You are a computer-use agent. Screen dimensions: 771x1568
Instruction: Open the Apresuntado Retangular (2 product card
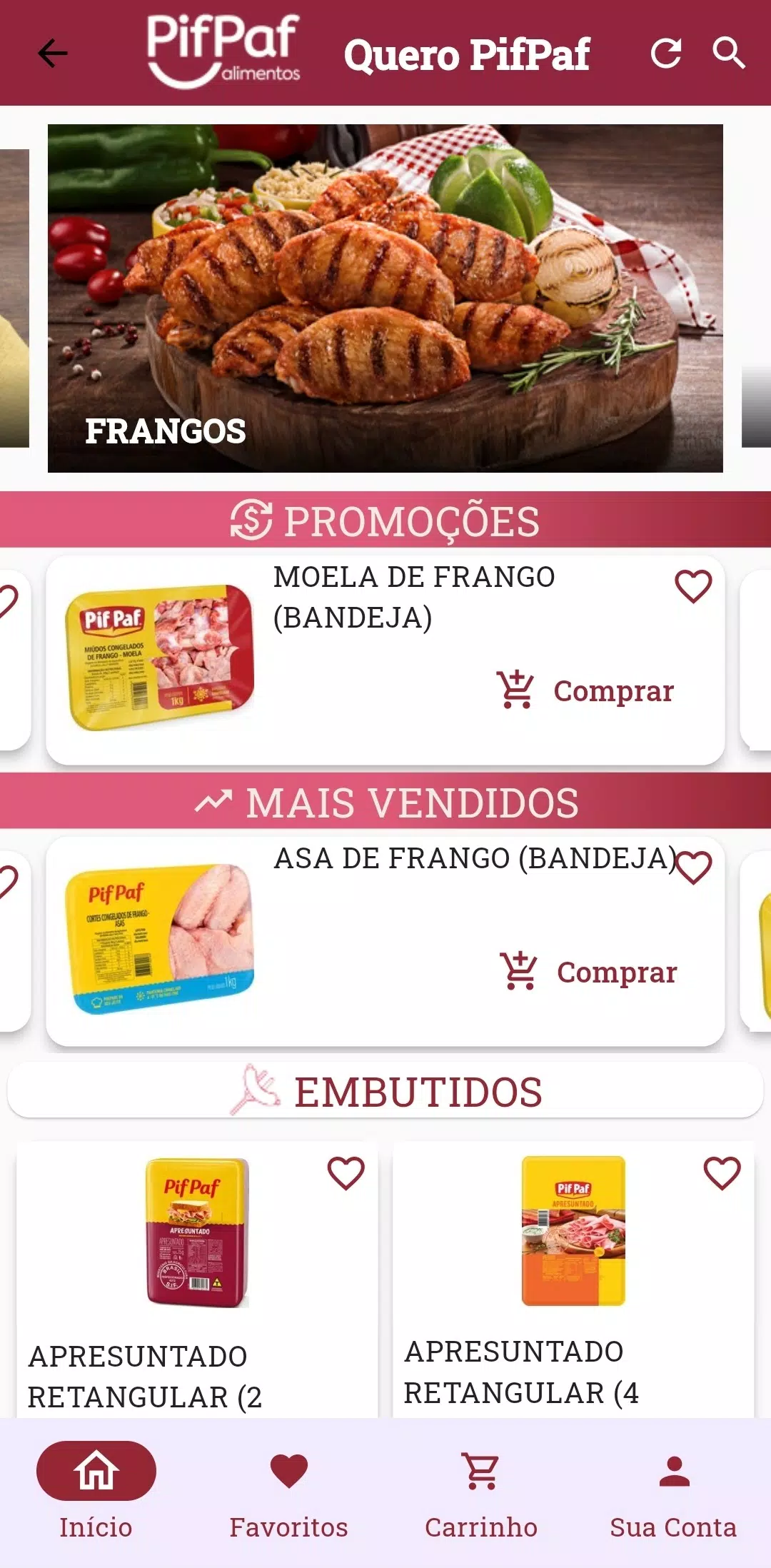[x=198, y=1280]
